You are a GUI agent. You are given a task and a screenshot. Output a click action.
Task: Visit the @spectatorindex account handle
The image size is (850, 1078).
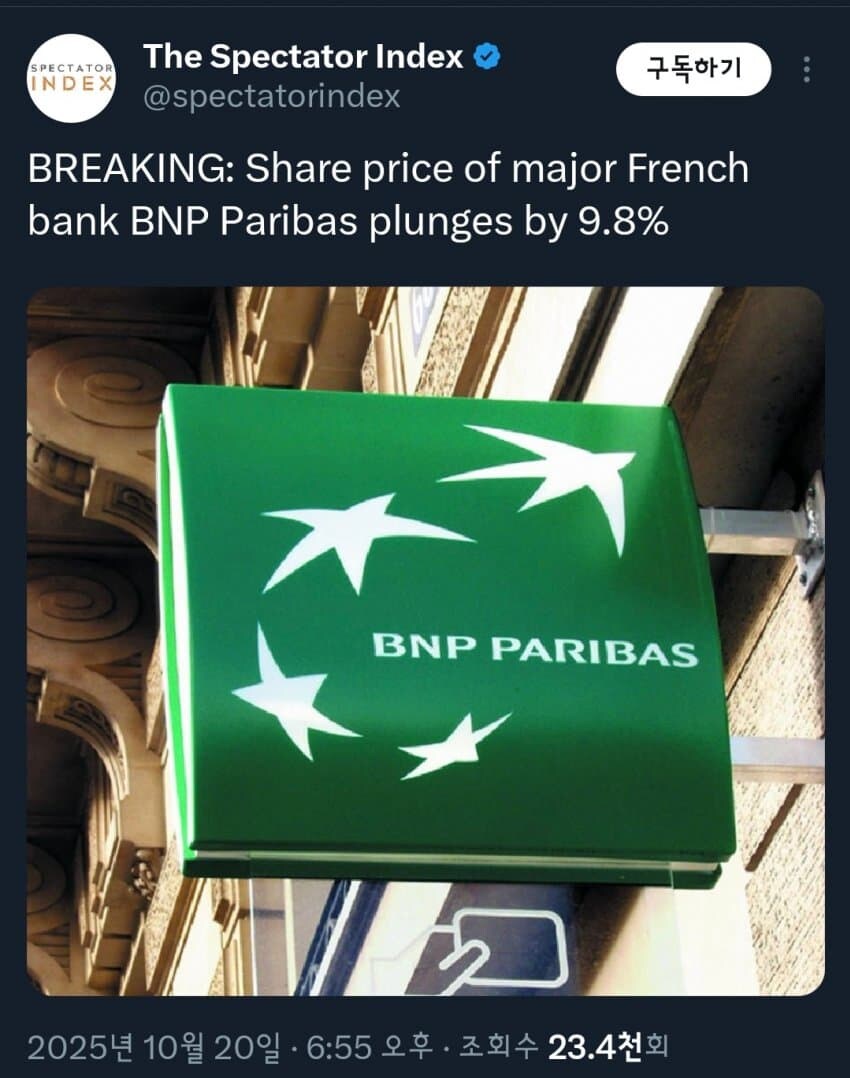(272, 97)
